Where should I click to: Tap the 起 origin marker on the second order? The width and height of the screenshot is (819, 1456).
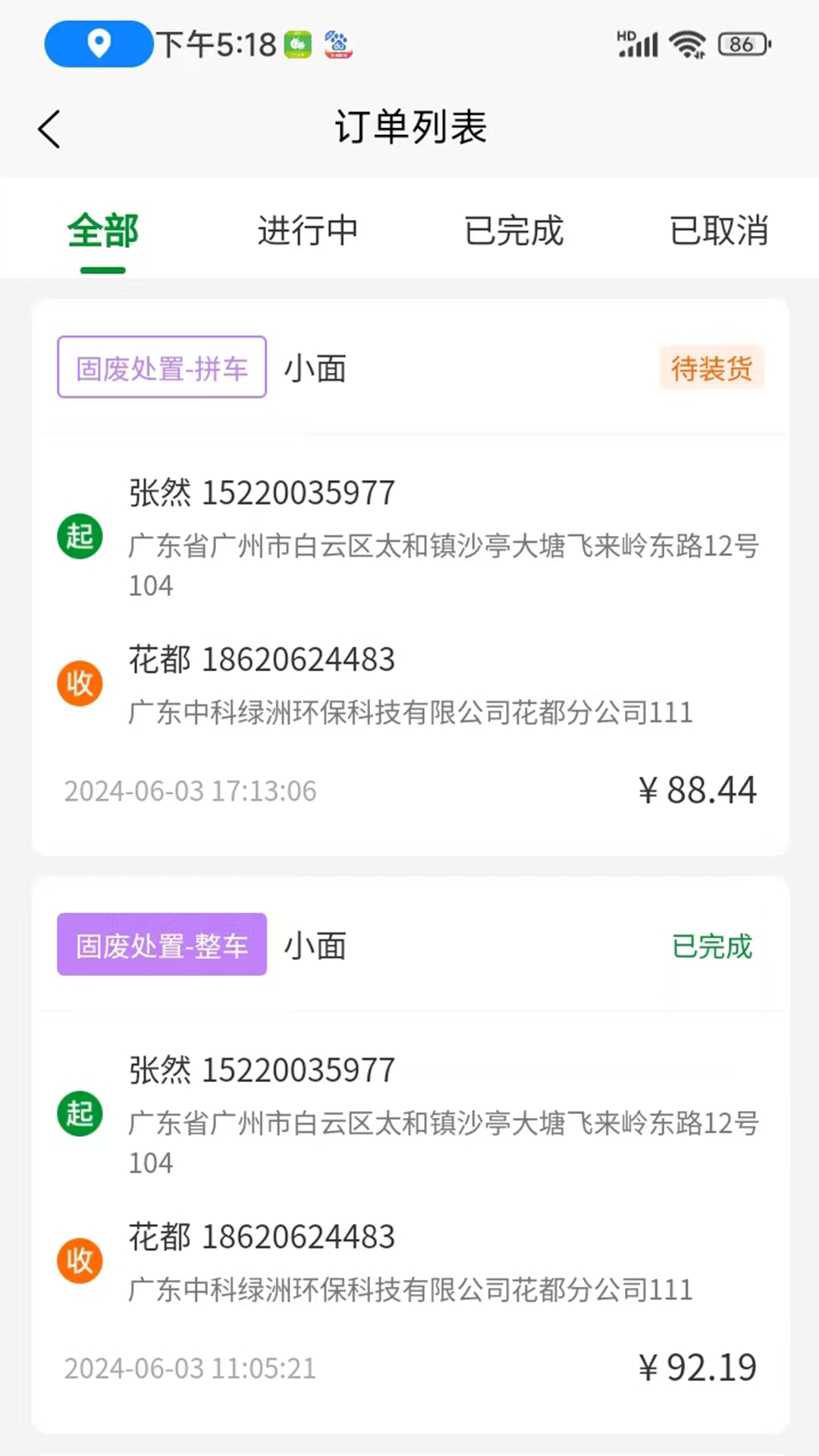pyautogui.click(x=80, y=1114)
